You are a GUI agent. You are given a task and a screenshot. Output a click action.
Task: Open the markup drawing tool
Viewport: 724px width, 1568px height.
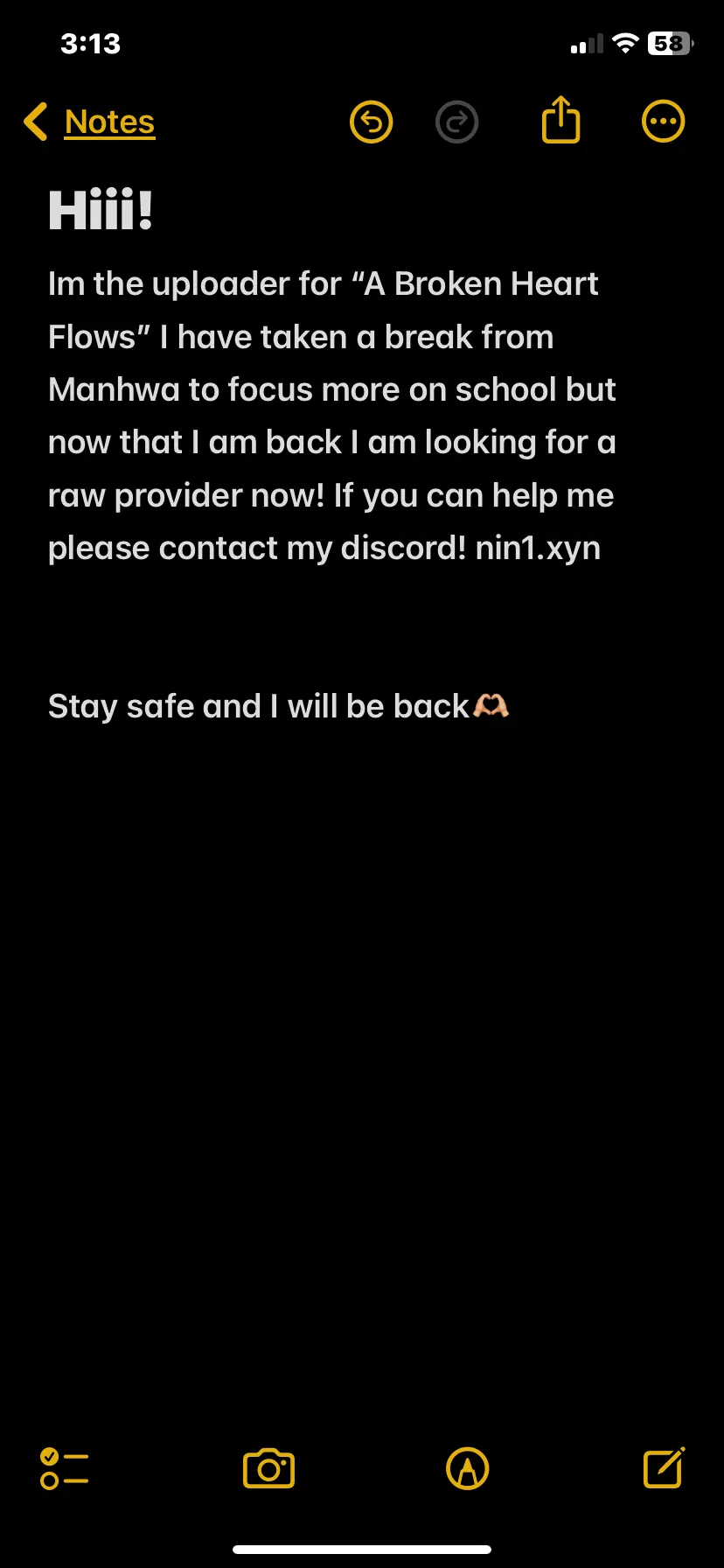[467, 1468]
